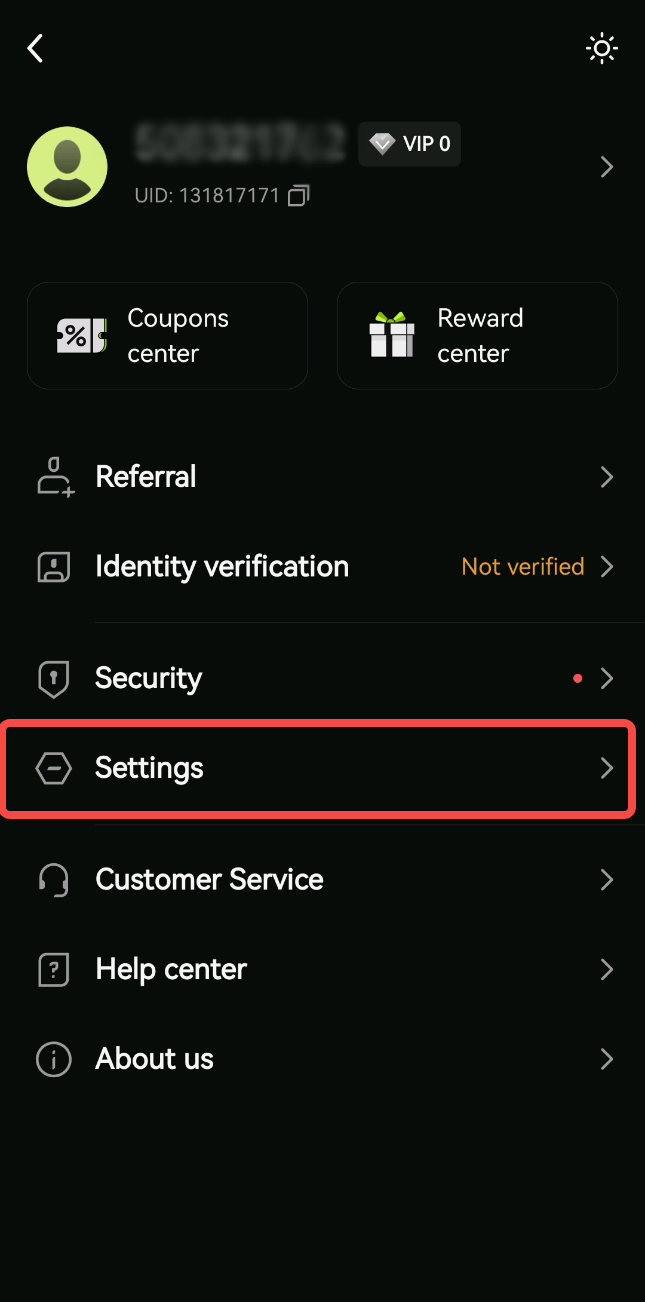Switch theme with the sun icon

point(602,48)
